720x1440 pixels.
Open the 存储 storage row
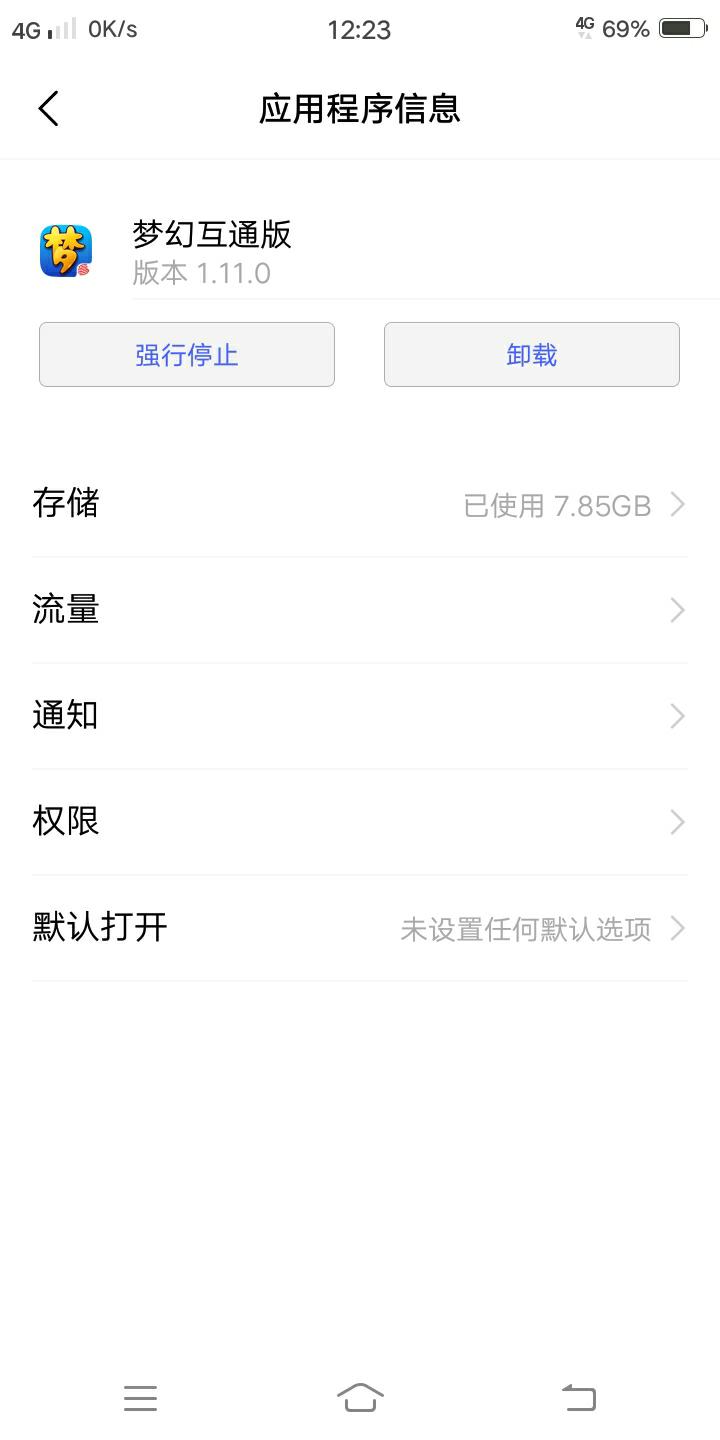[x=359, y=504]
